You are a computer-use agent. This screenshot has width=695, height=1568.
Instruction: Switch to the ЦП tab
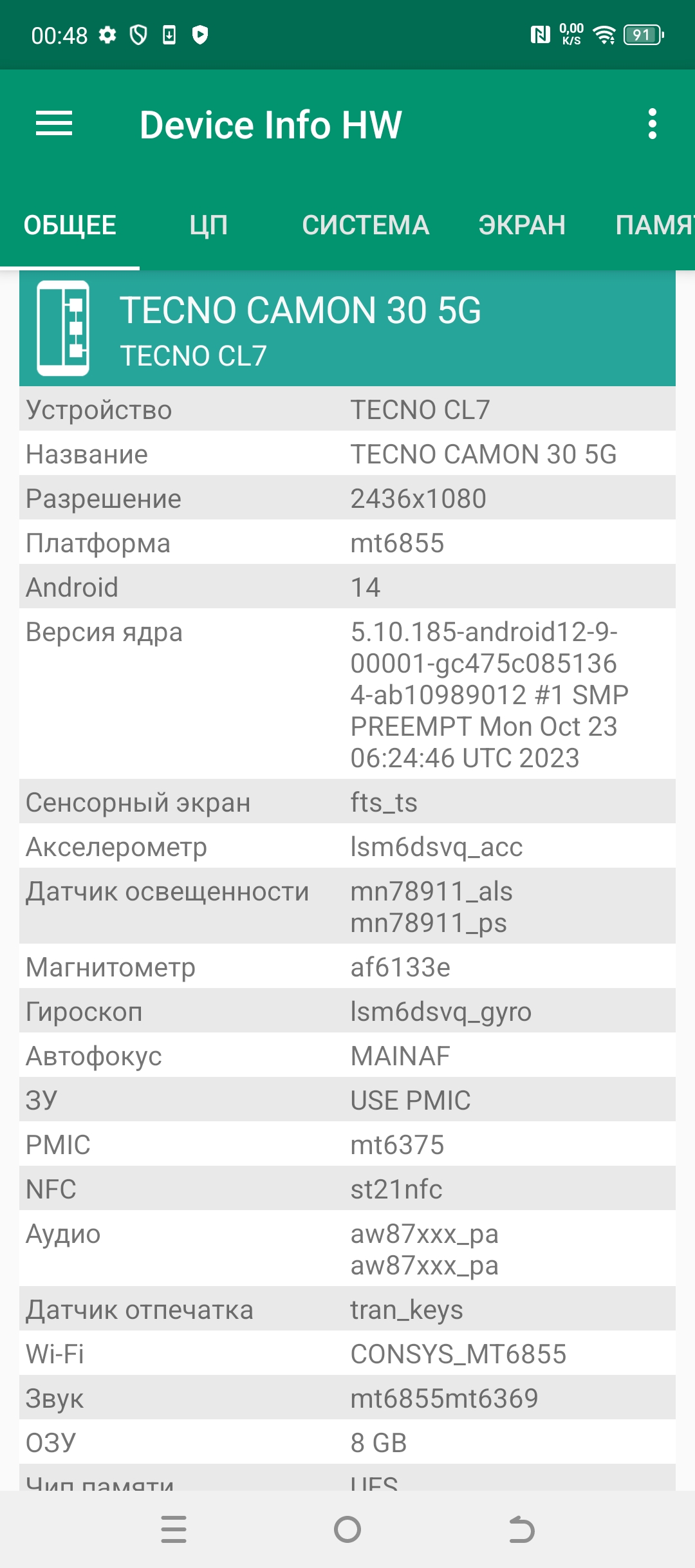208,225
